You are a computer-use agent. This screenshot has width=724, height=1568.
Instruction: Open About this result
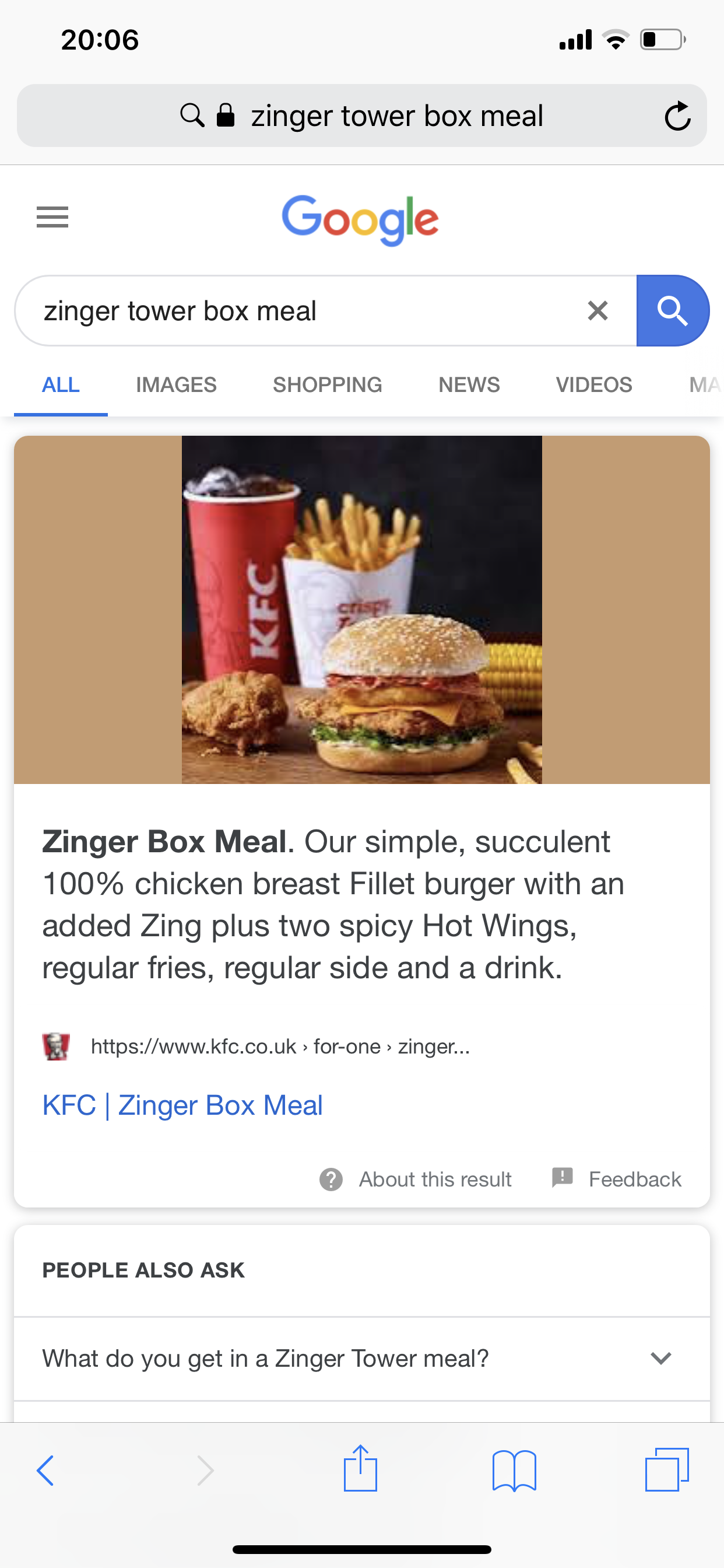coord(416,1179)
